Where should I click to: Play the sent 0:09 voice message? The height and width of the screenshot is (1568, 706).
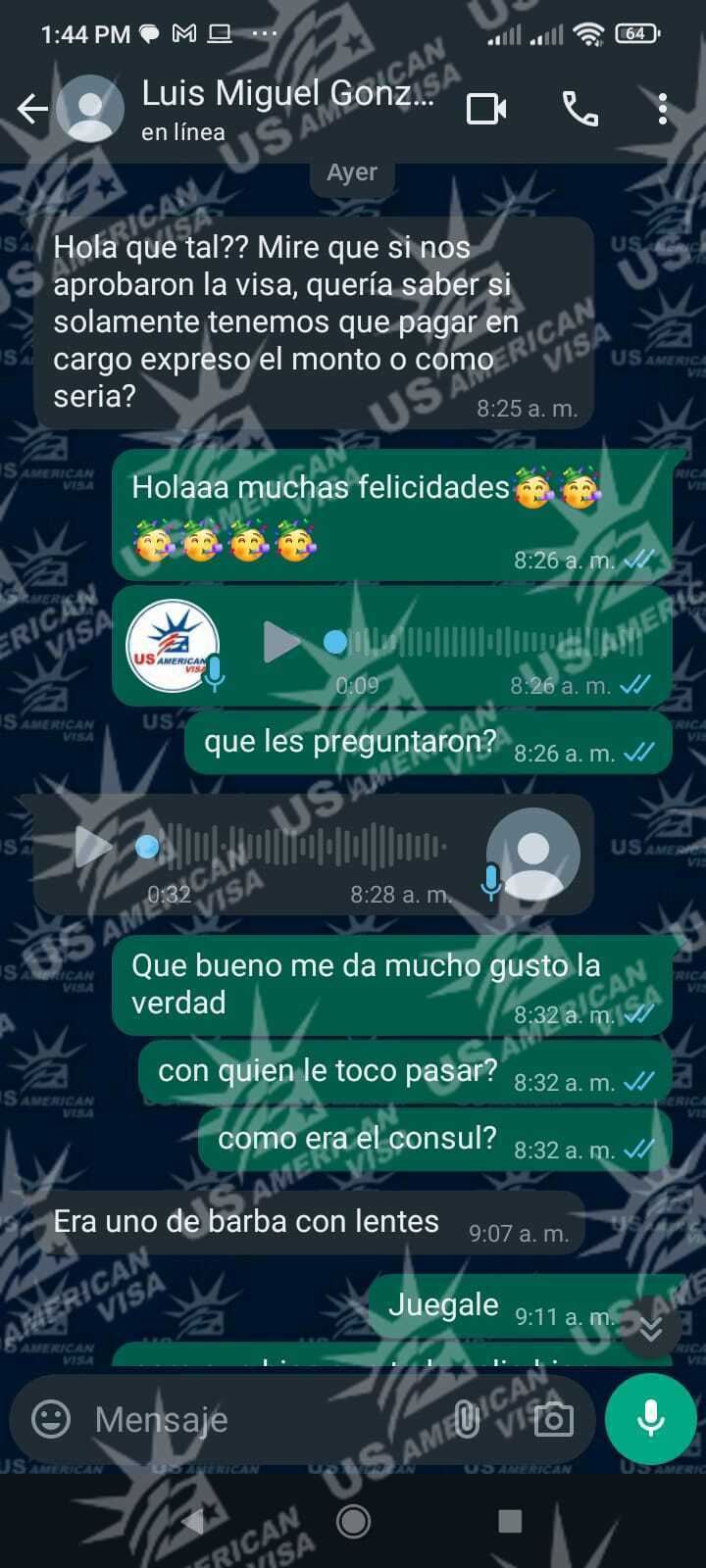point(281,643)
